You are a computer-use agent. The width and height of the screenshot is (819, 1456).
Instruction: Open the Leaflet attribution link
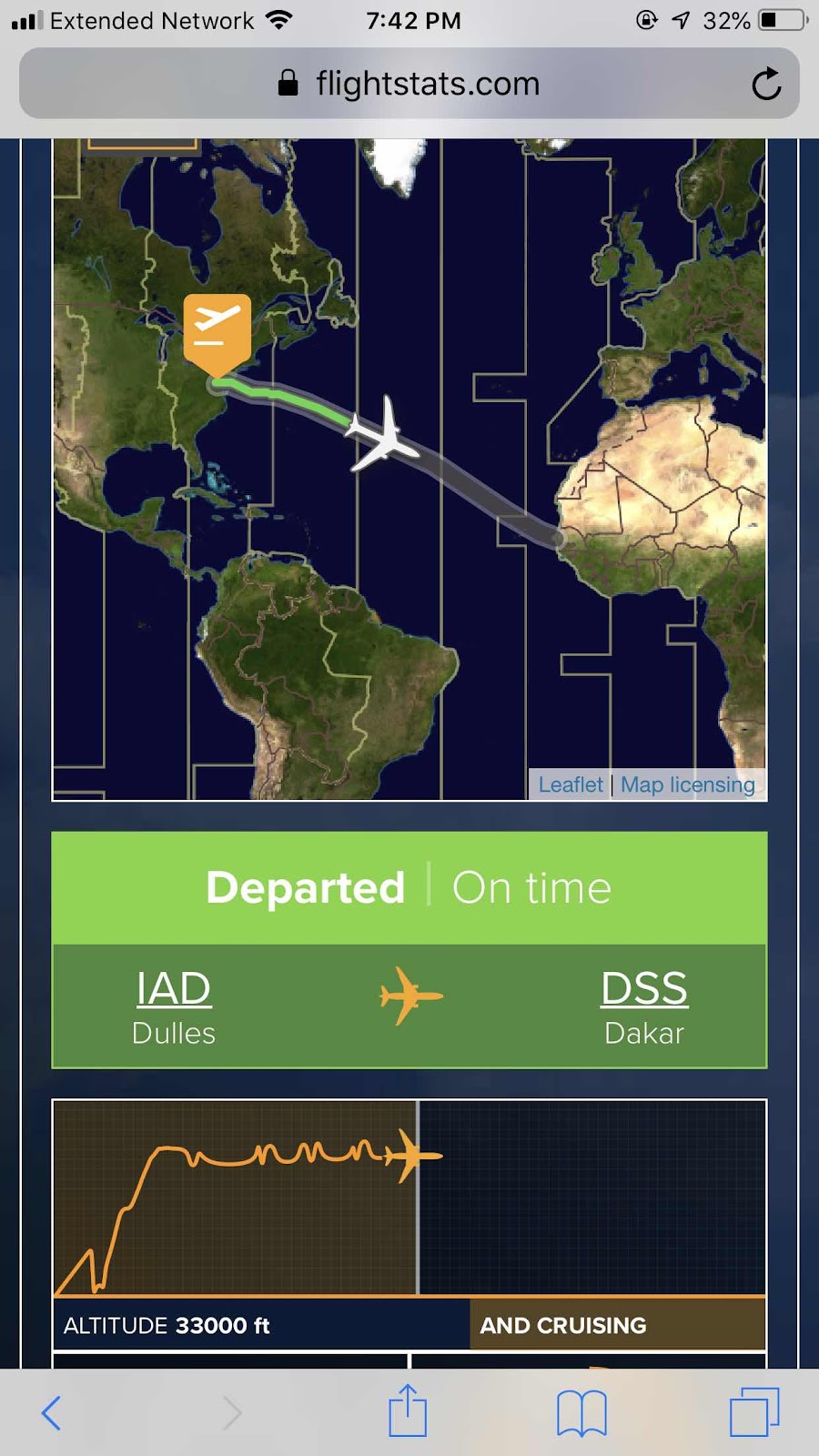tap(571, 784)
